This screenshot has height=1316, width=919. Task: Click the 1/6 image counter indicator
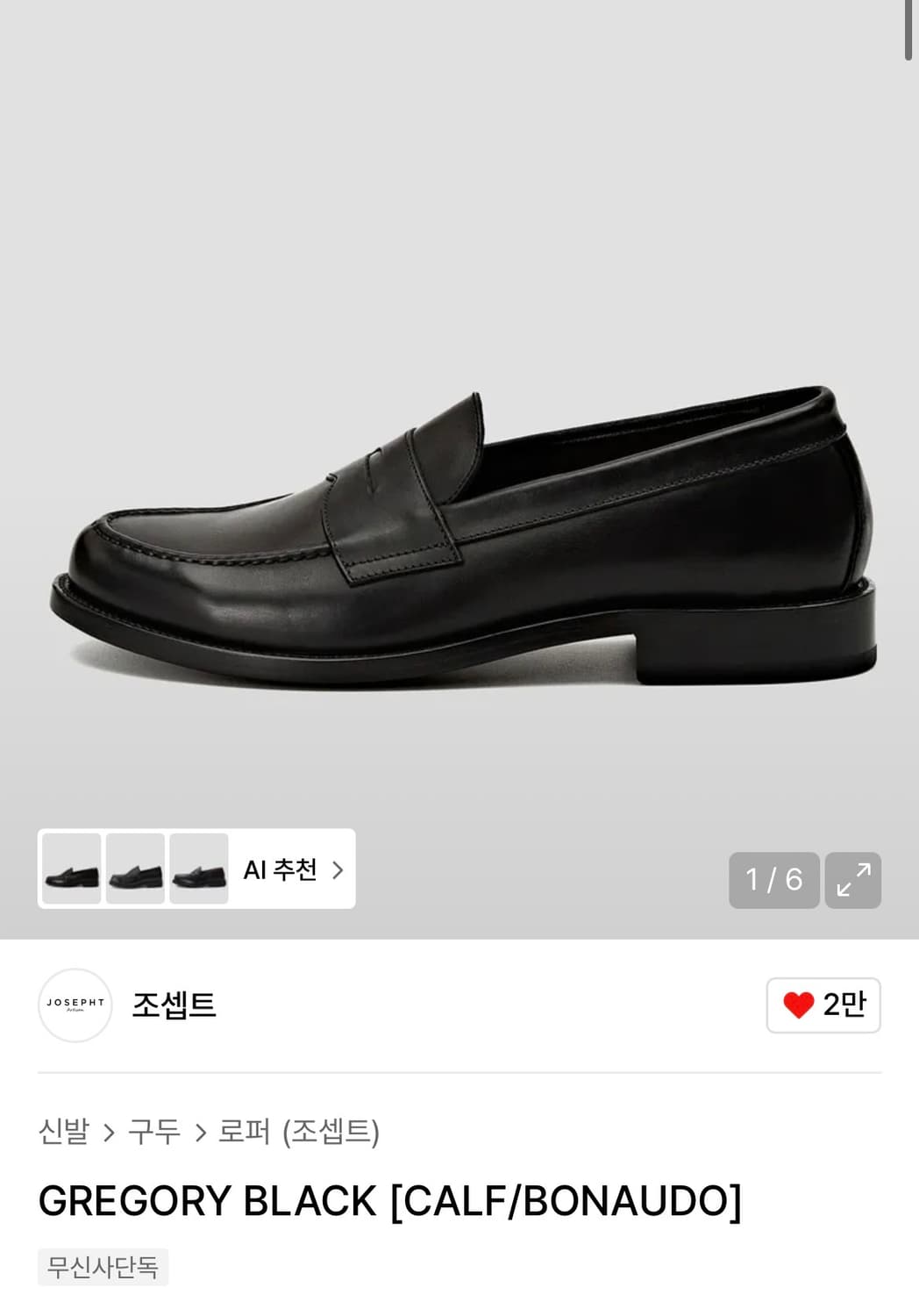point(773,881)
